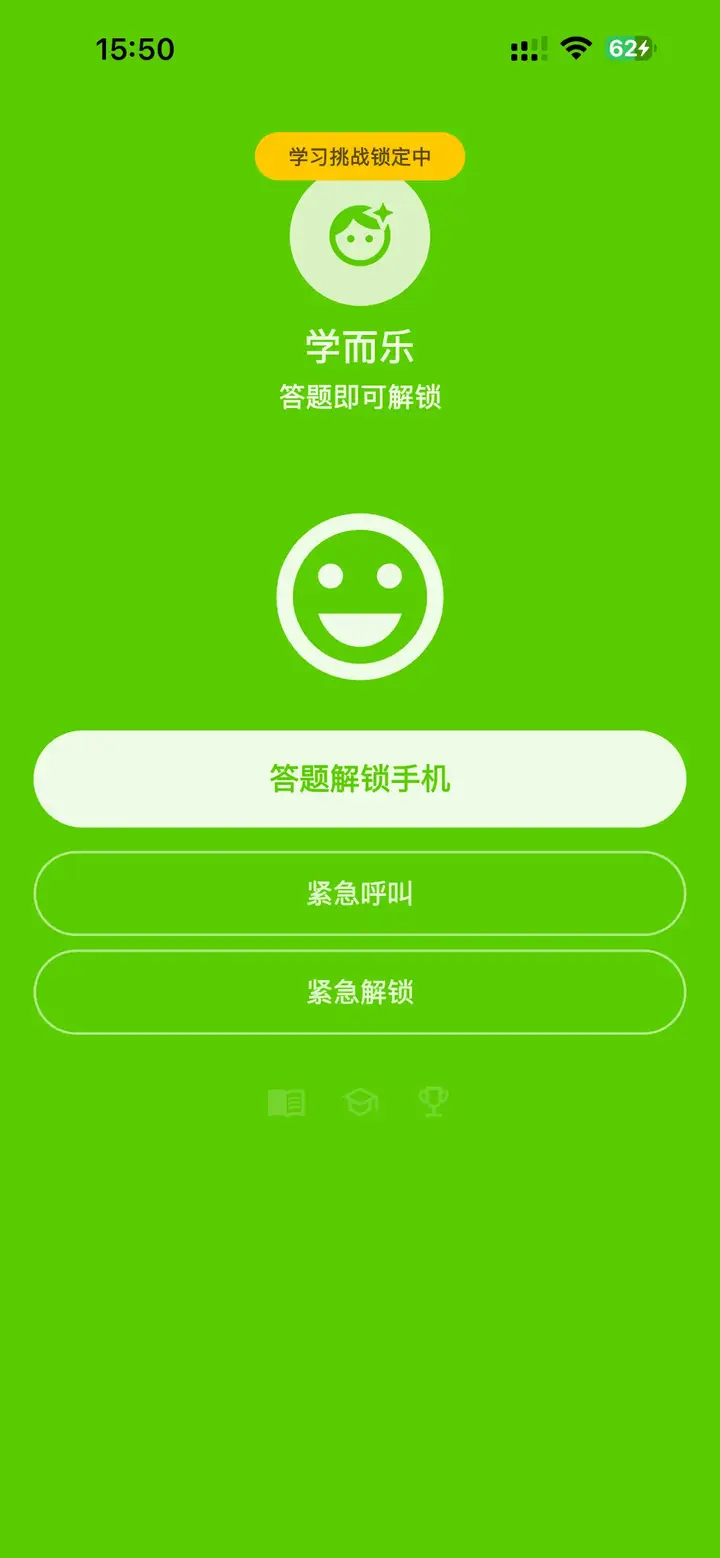Tap the smiley face icon

(x=360, y=595)
